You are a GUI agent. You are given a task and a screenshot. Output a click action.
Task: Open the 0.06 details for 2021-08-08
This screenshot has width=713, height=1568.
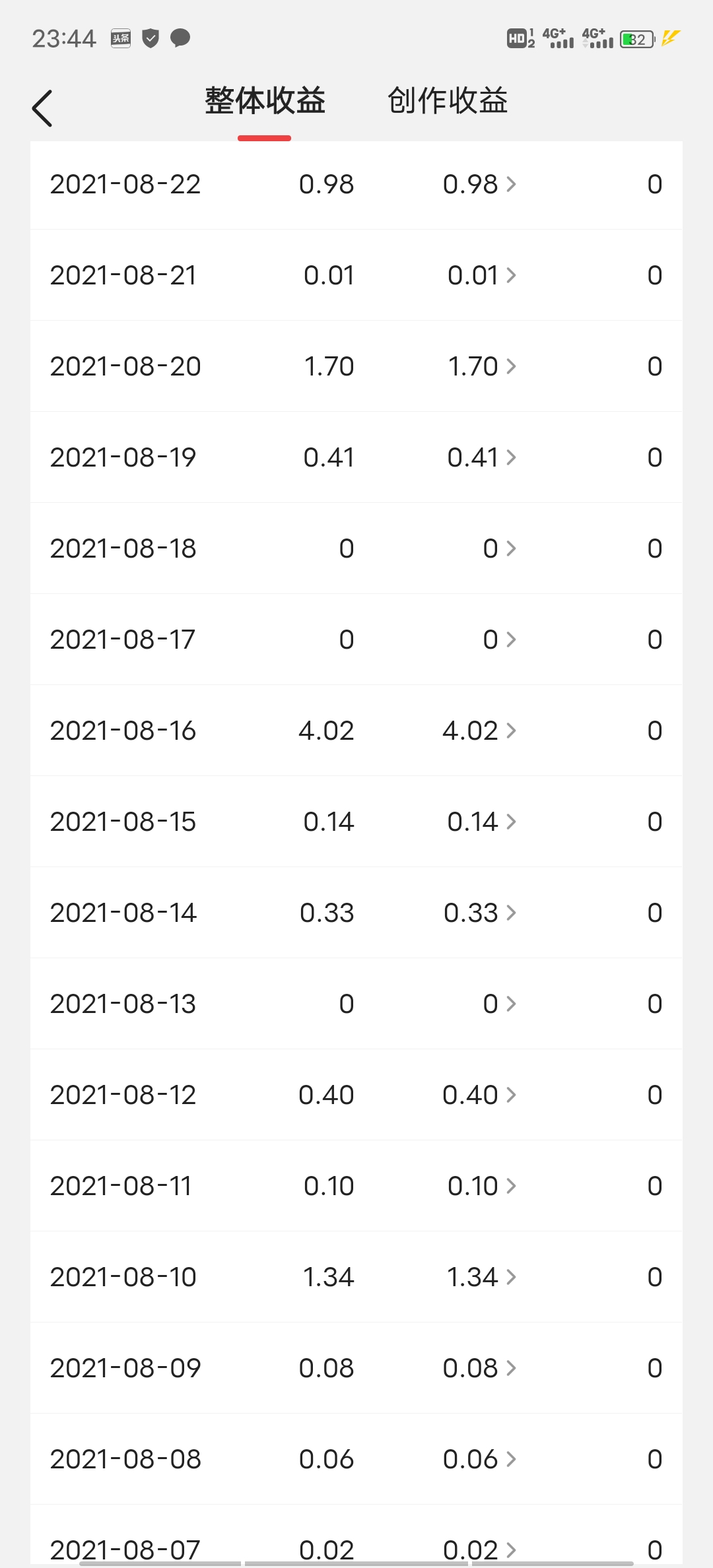480,1459
